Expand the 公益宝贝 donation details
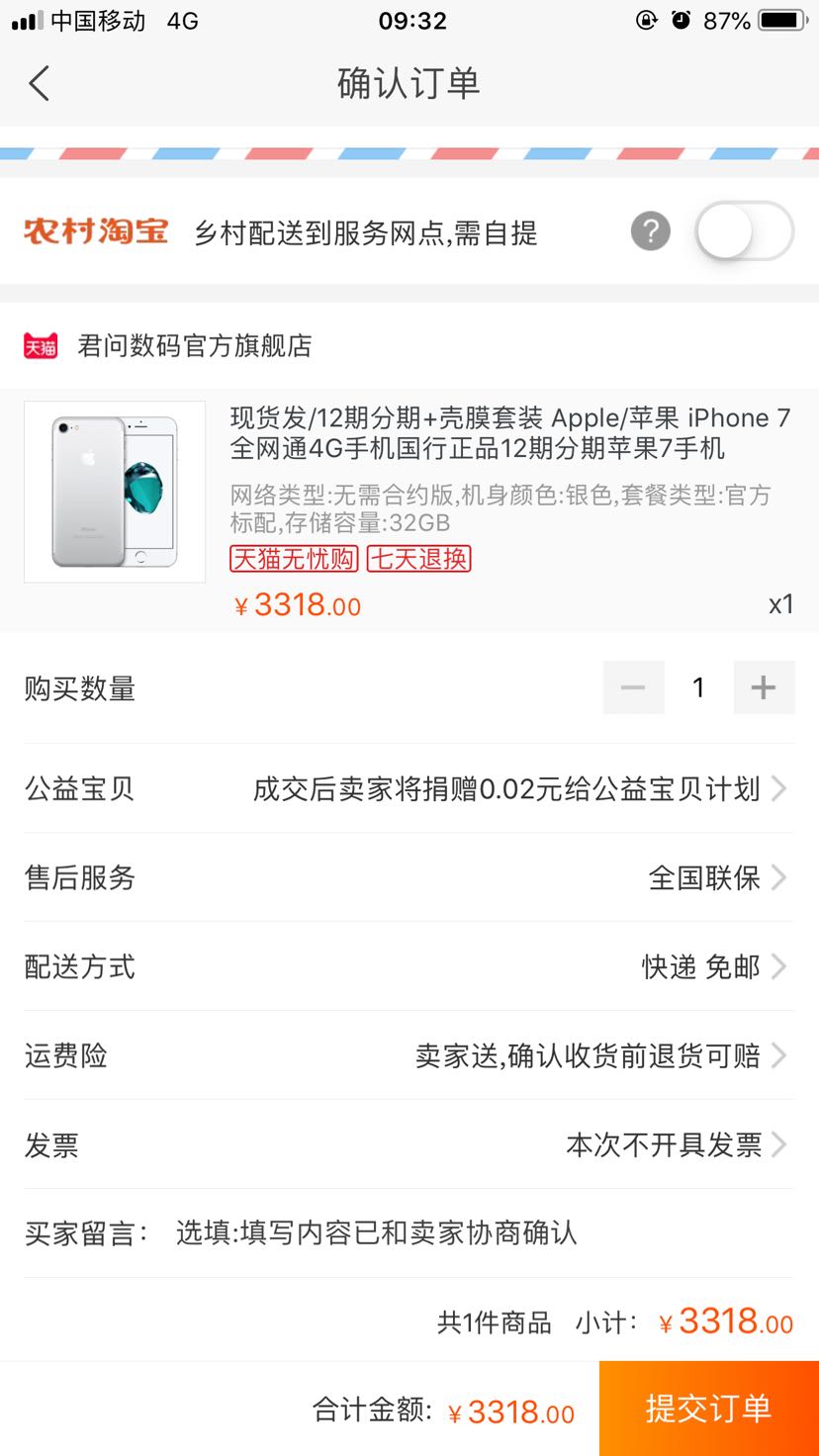819x1456 pixels. click(x=409, y=788)
